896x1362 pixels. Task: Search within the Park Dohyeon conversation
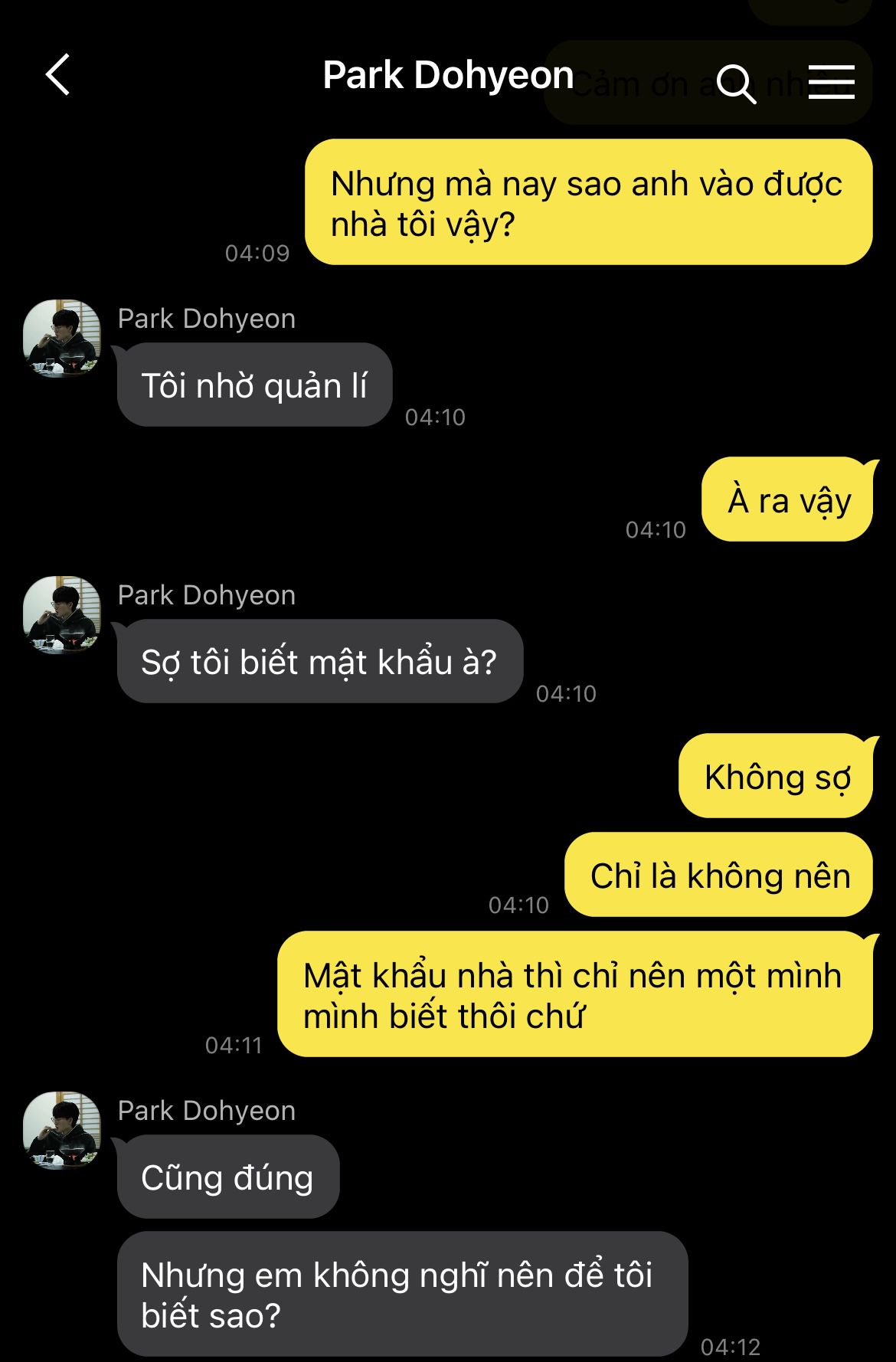click(735, 82)
